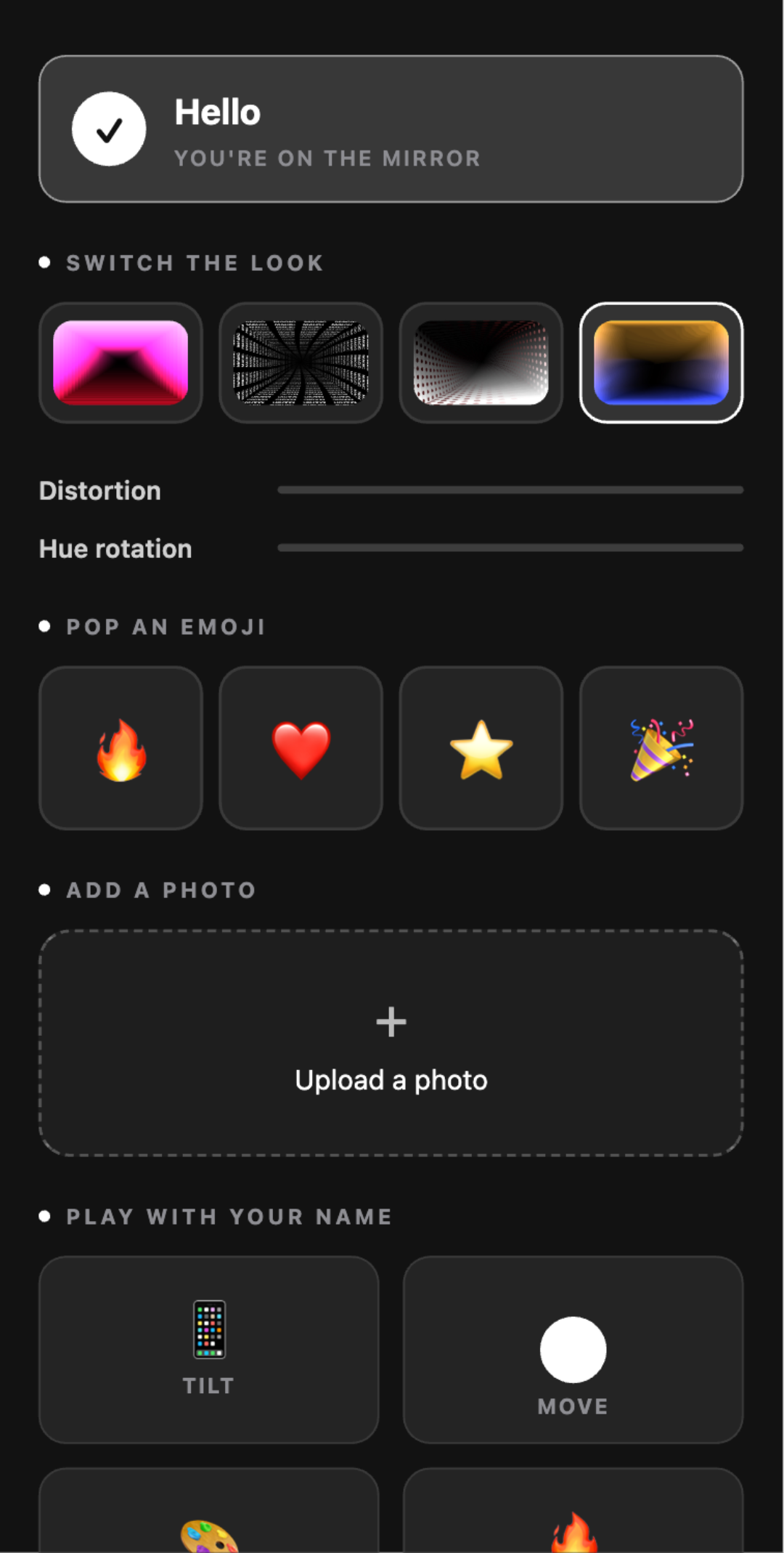Image resolution: width=784 pixels, height=1553 pixels.
Task: Select the pink tunnel look
Action: point(121,362)
